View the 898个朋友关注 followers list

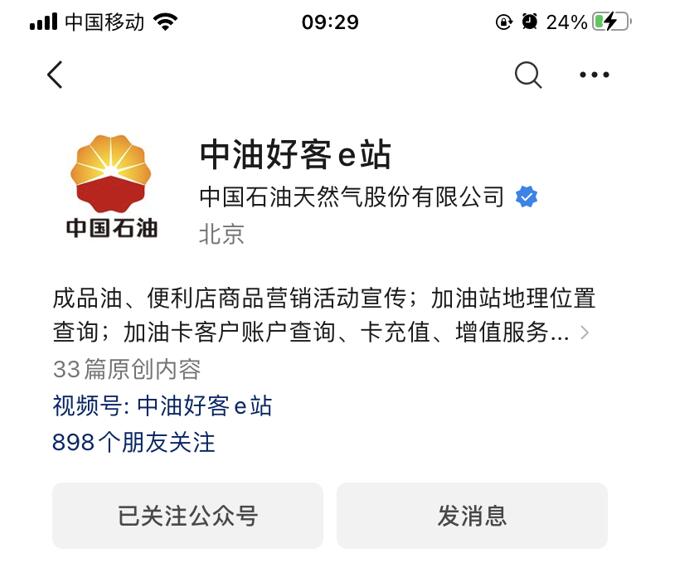(x=133, y=441)
